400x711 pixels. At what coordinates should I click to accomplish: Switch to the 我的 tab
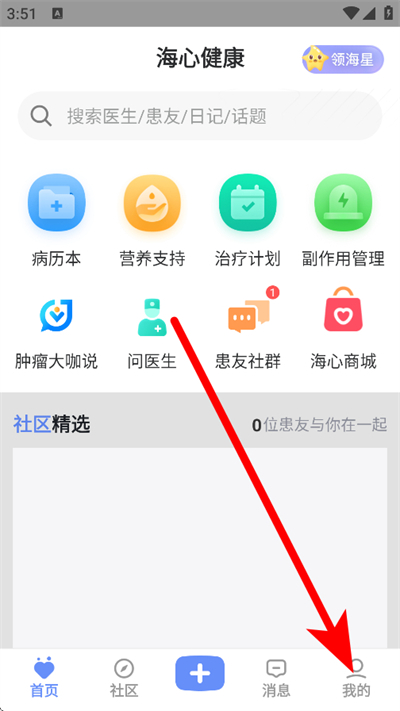tap(356, 678)
